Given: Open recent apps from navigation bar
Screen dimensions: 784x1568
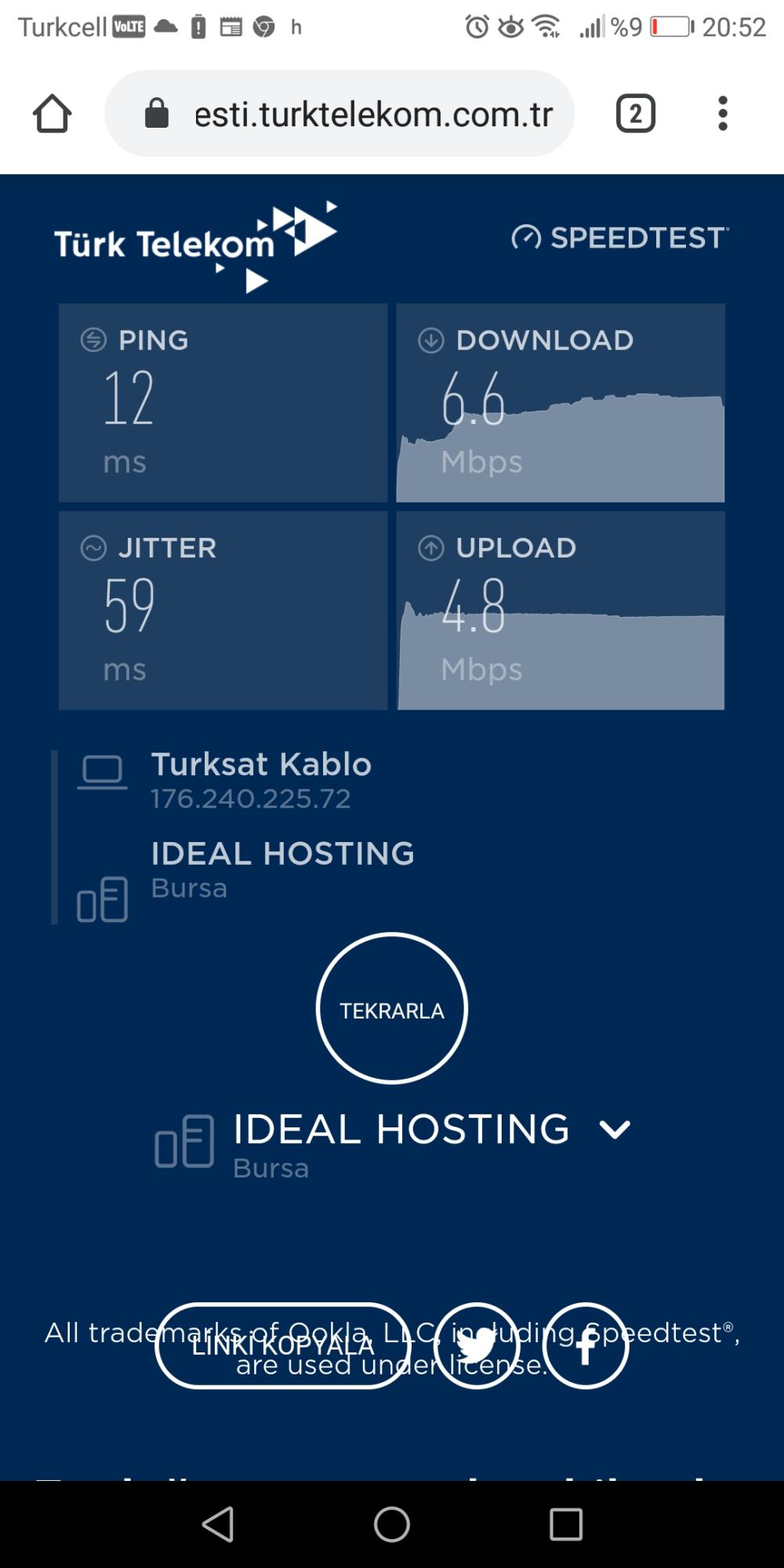Looking at the screenshot, I should tap(566, 1525).
